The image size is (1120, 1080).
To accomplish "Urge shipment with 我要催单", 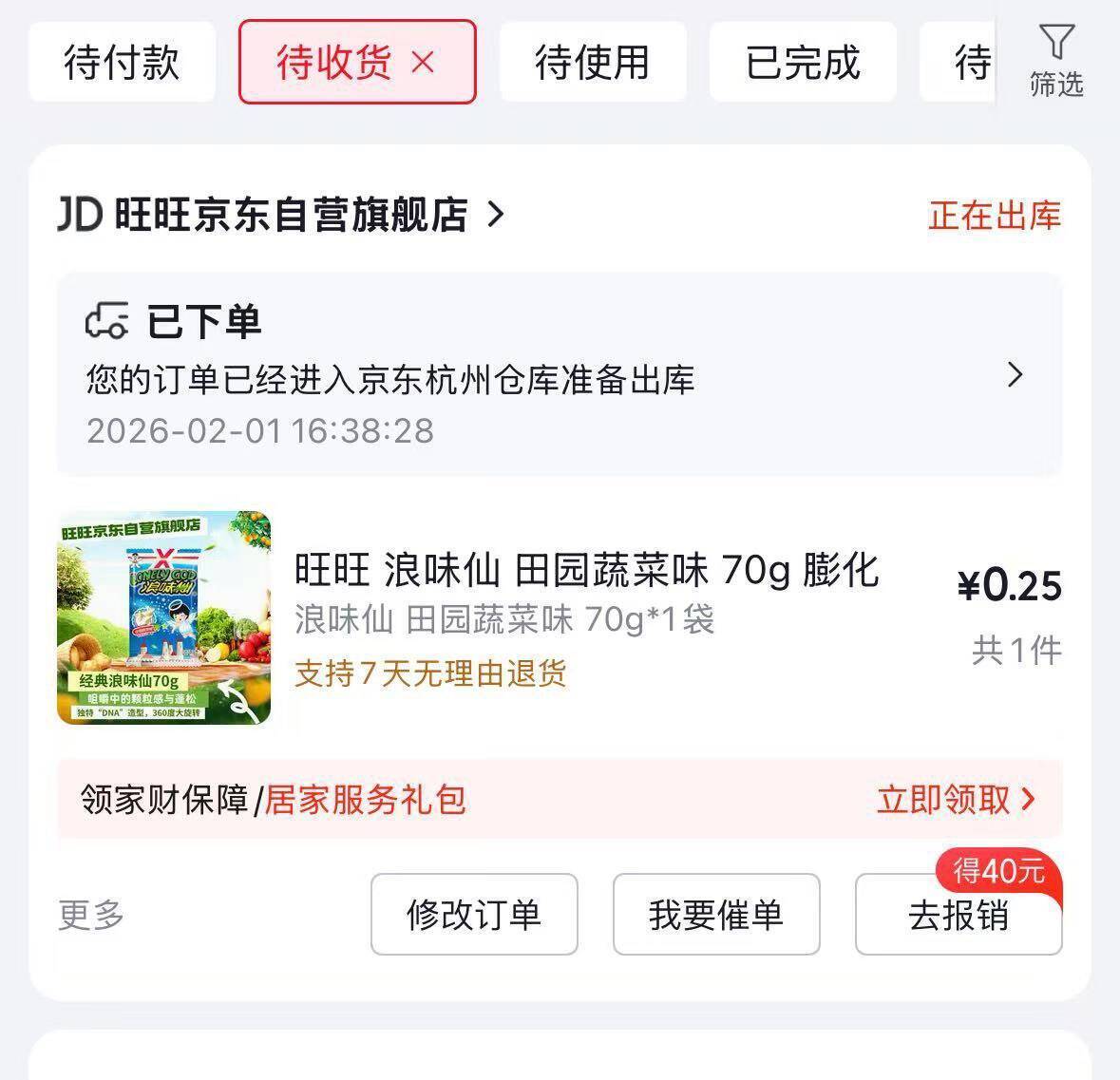I will click(716, 915).
